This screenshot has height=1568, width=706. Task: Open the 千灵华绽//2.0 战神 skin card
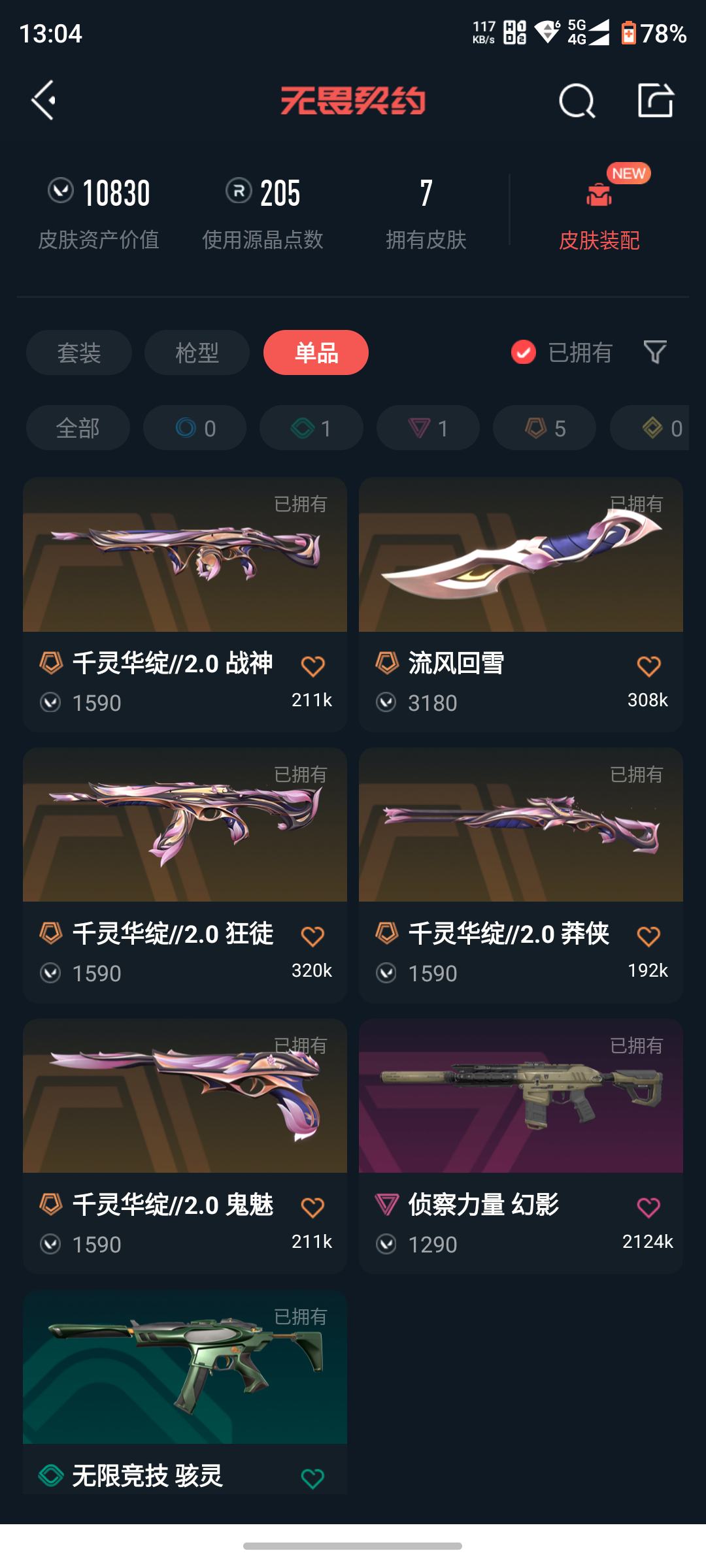[185, 575]
